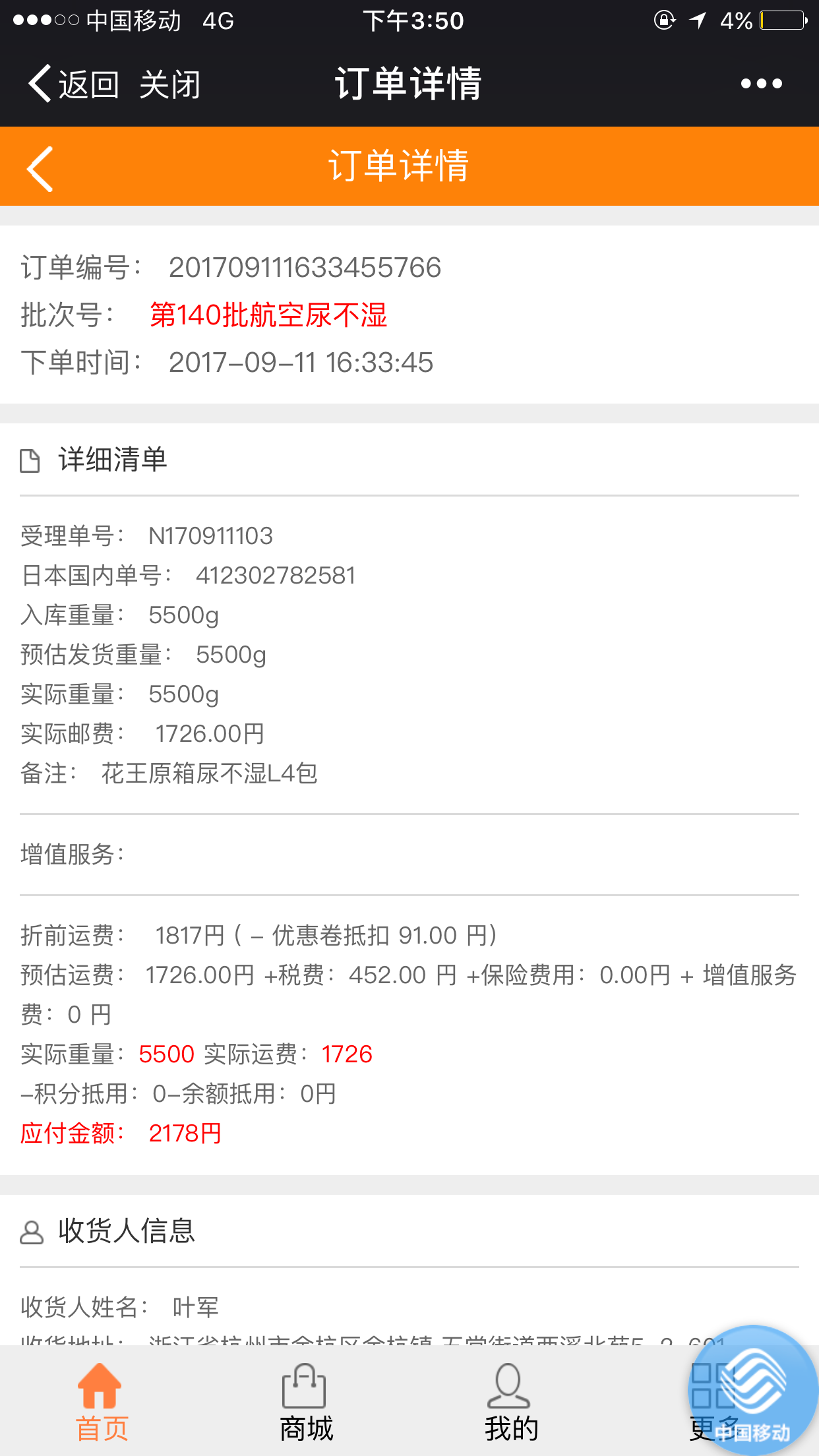Tap the floating 中国移动 bubble
Viewport: 819px width, 1456px height.
[753, 1390]
